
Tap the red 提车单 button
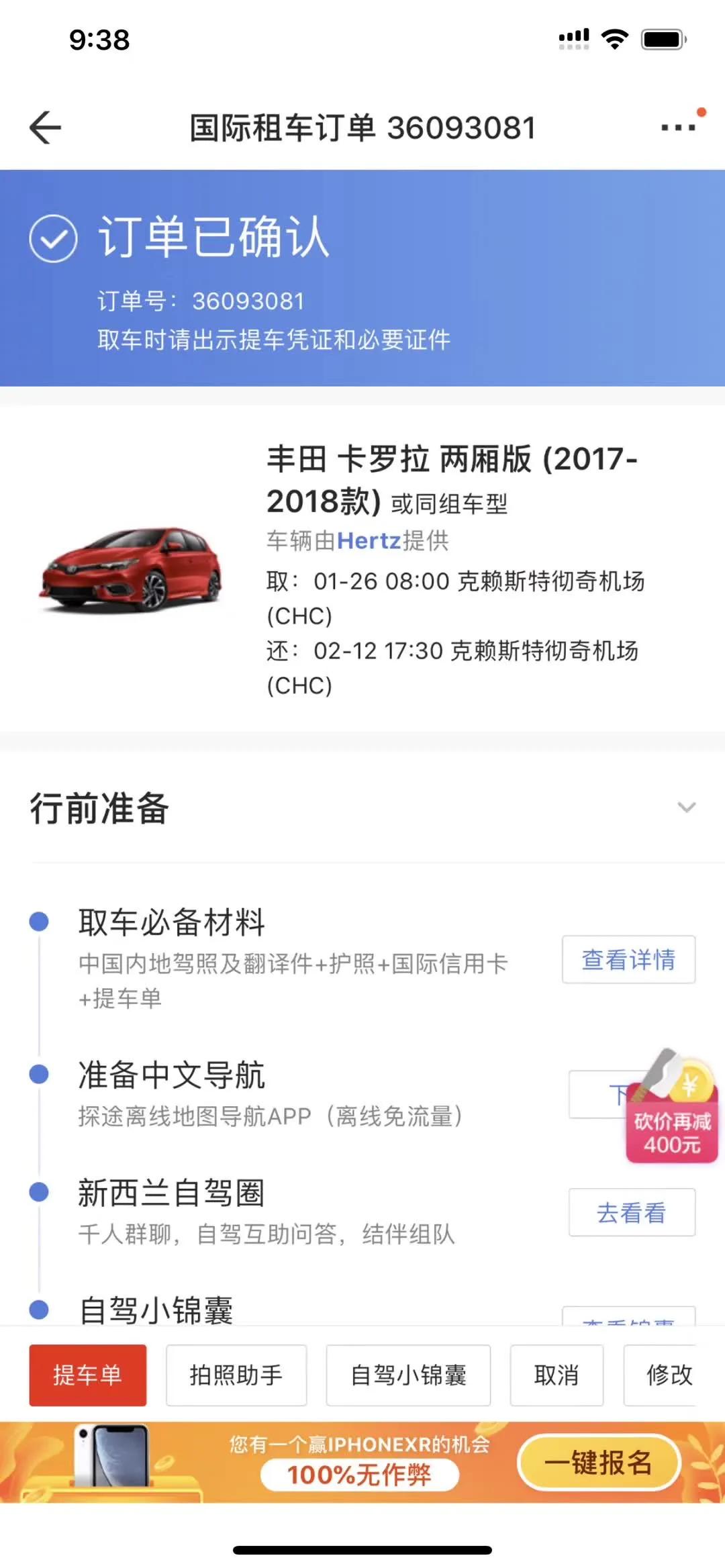coord(88,1375)
